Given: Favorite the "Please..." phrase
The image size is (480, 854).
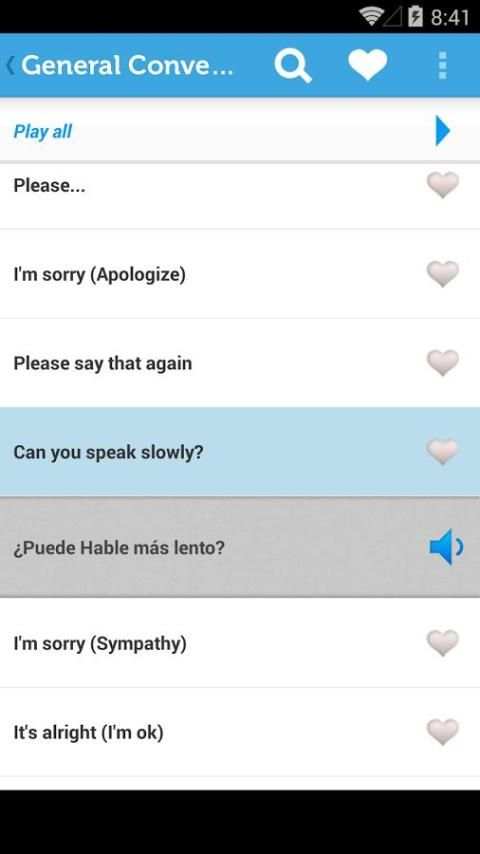Looking at the screenshot, I should click(442, 185).
